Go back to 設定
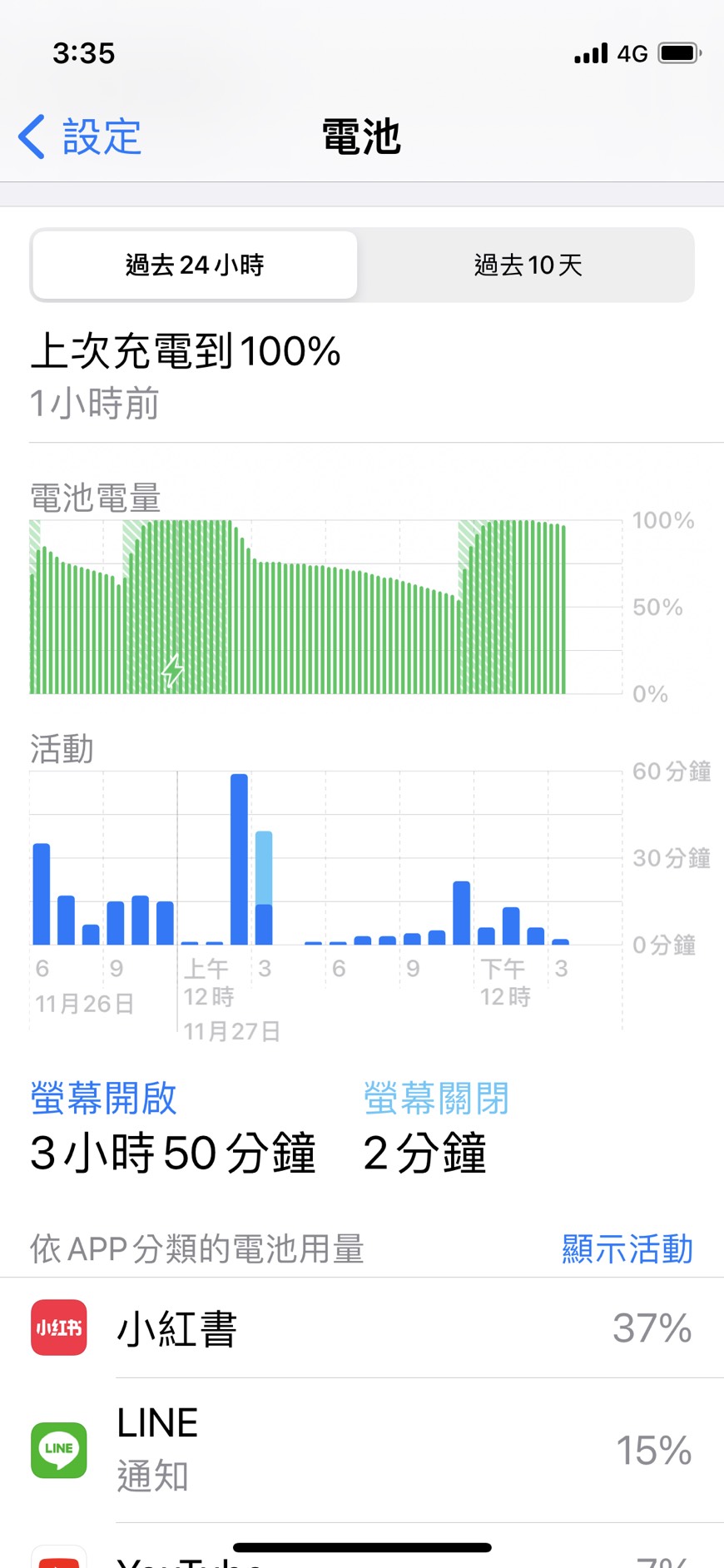 [x=81, y=136]
